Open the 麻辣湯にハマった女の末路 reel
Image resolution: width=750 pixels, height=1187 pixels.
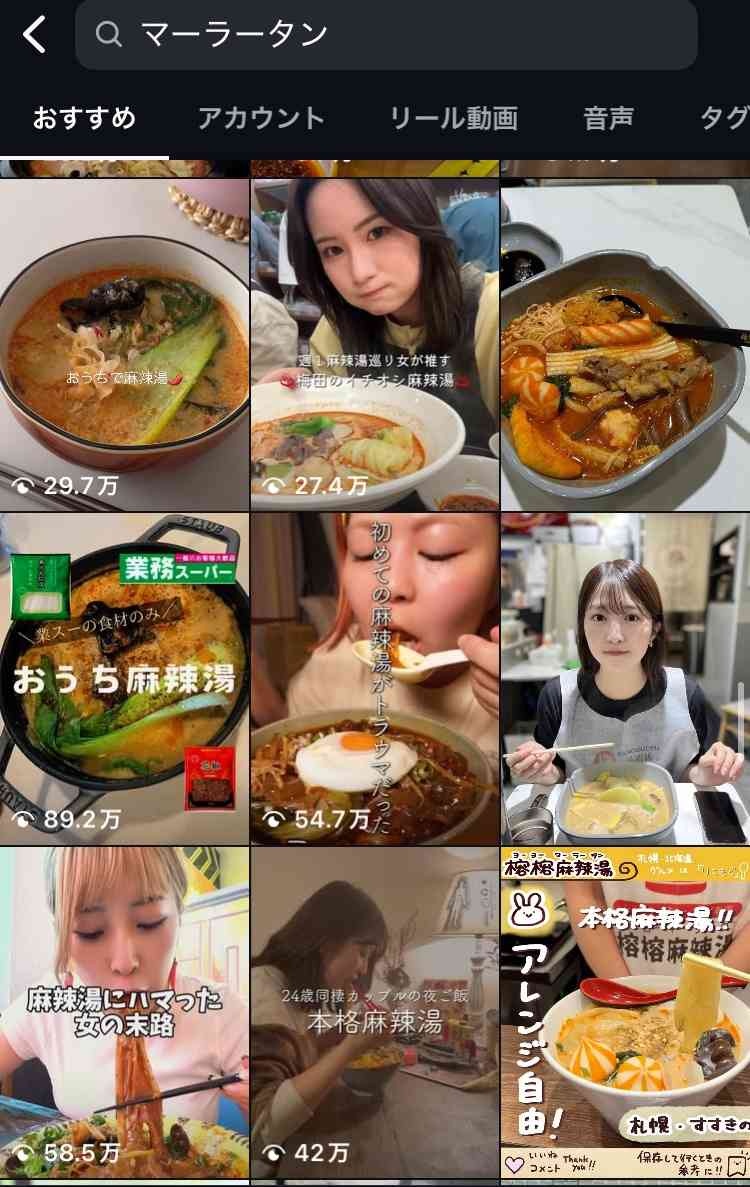point(124,1012)
